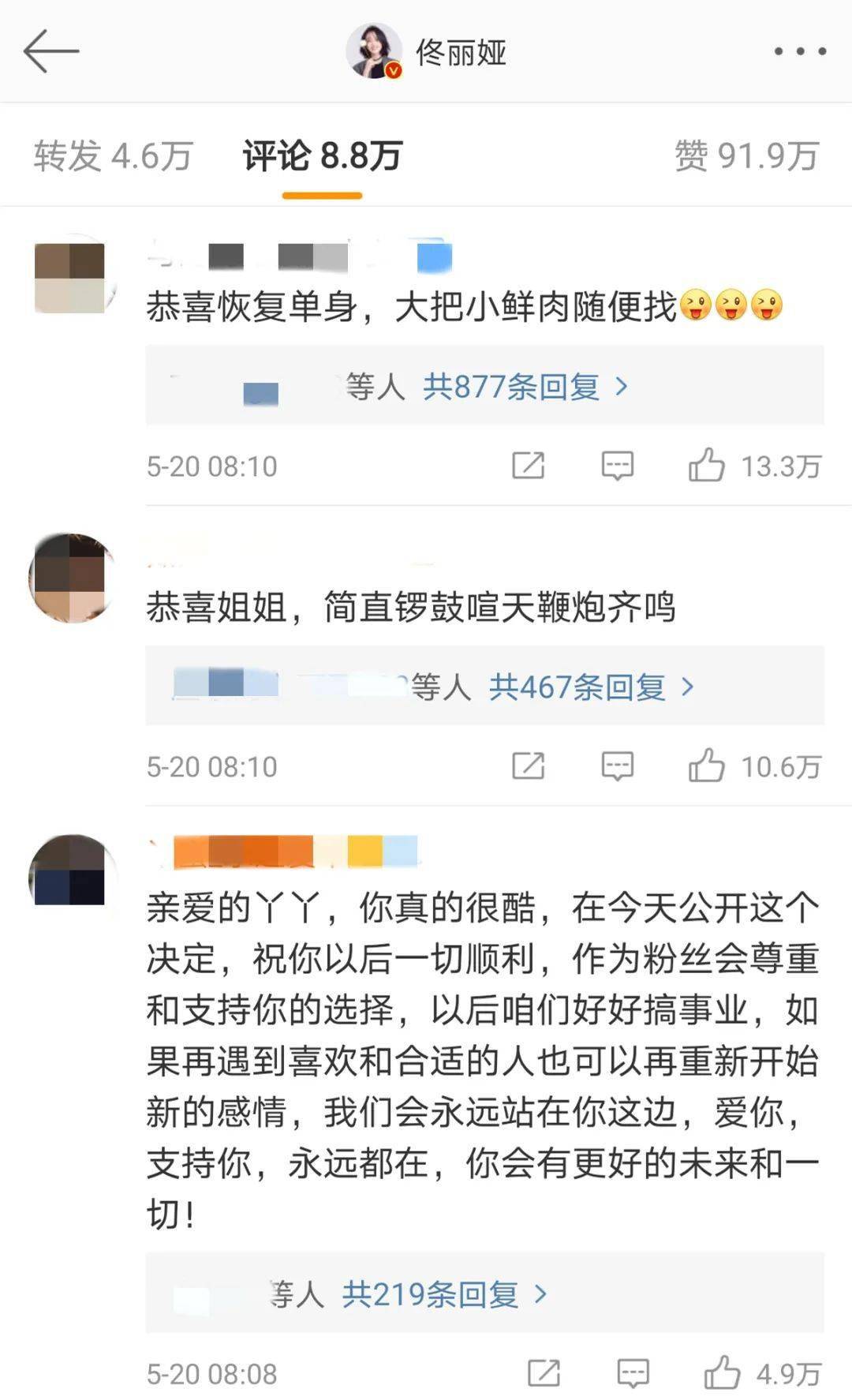Reply to the 恭喜恢复单身 comment

617,466
